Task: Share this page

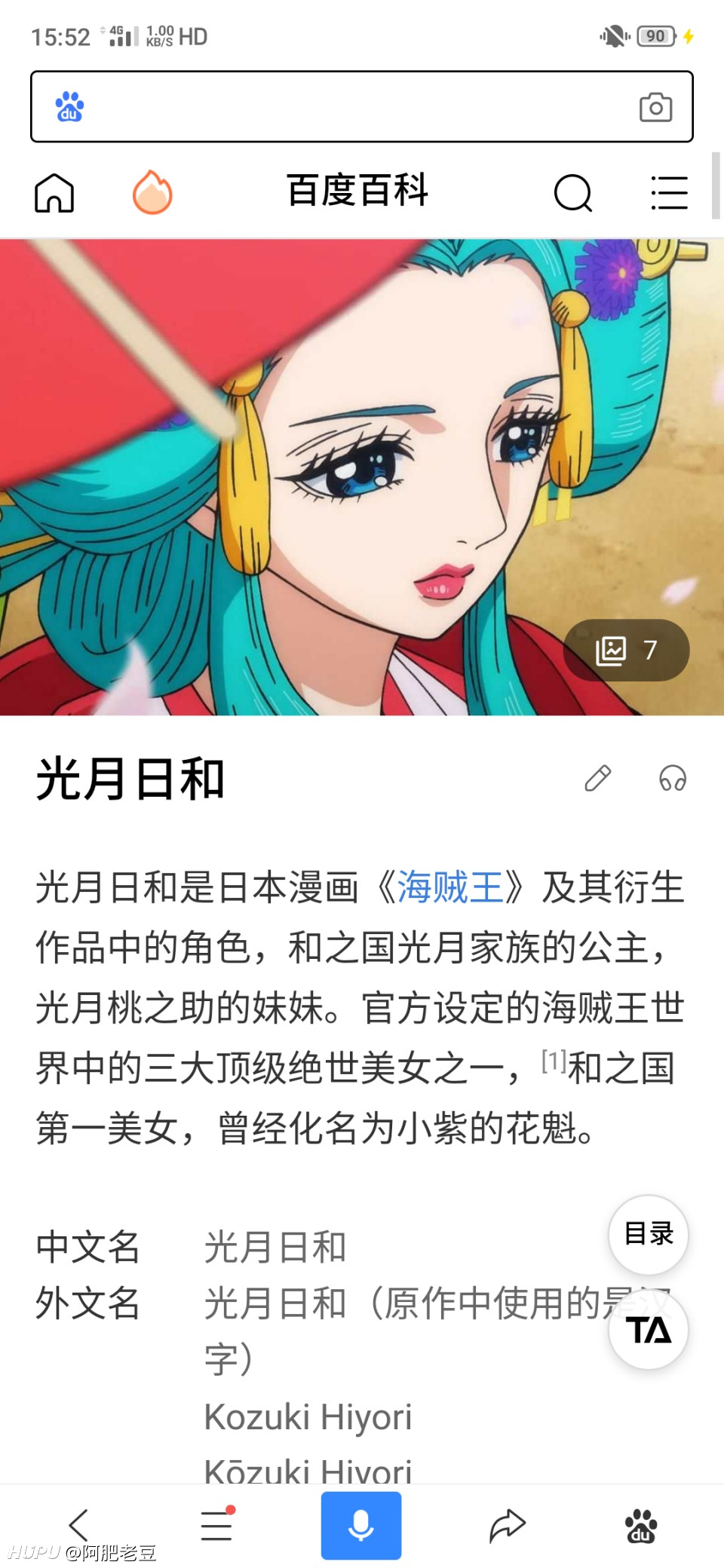Action: pyautogui.click(x=507, y=1525)
